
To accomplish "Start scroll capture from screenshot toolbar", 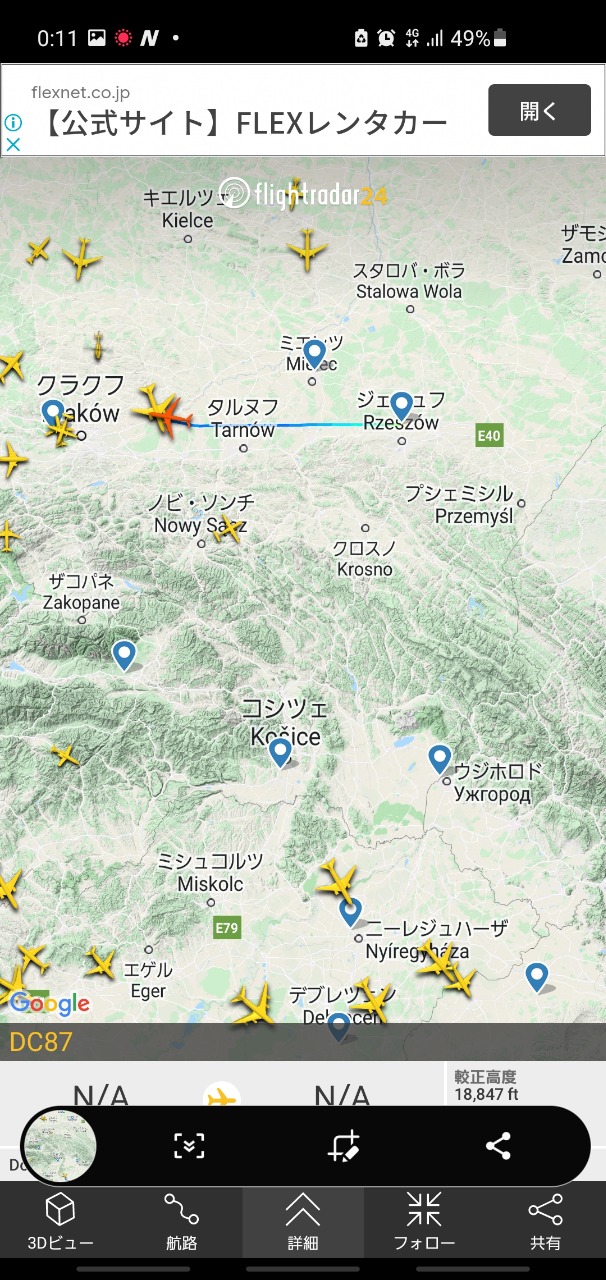I will (189, 1146).
